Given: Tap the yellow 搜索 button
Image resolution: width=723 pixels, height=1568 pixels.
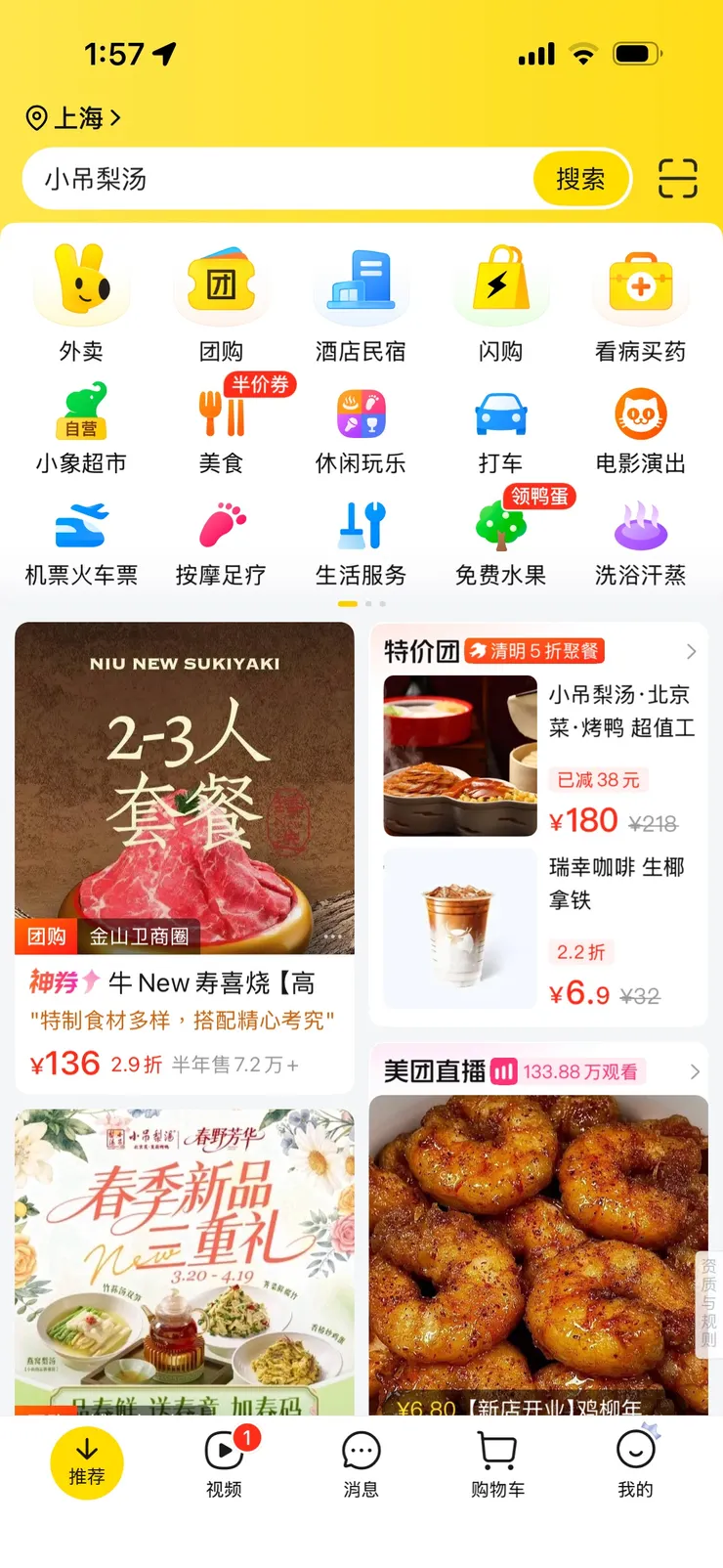Looking at the screenshot, I should pos(580,179).
